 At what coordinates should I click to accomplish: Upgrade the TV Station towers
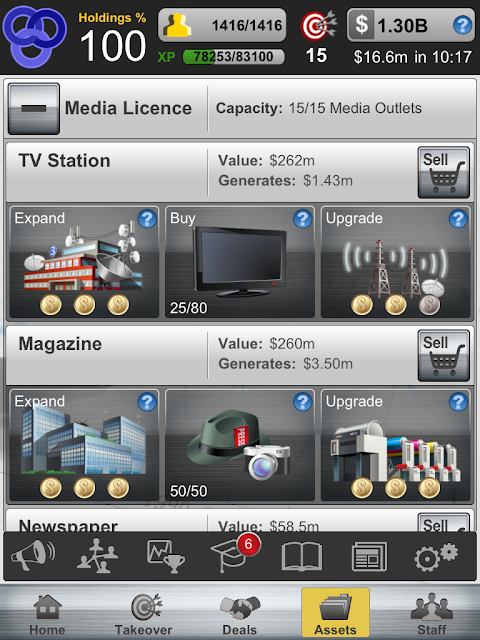[x=396, y=262]
